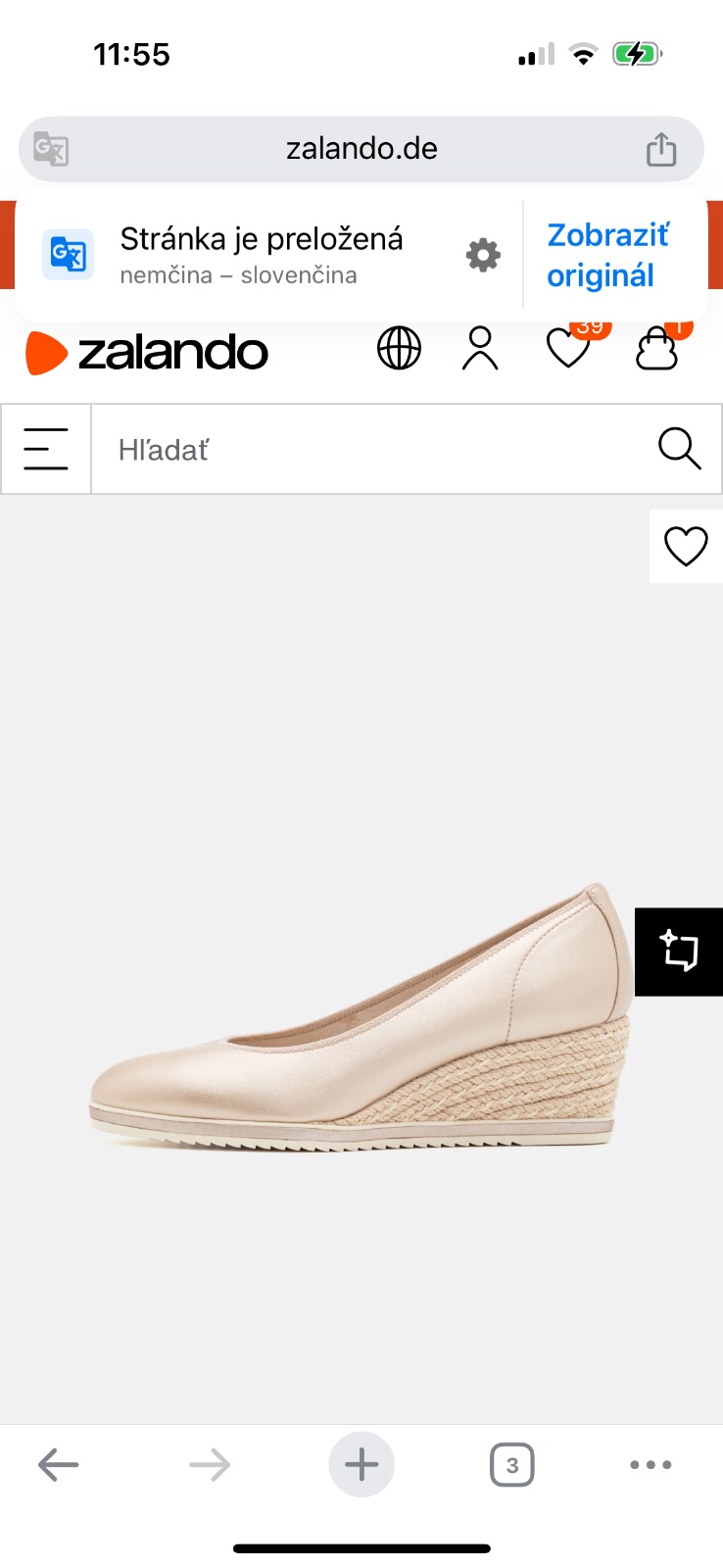Open a new browser tab
Image resolution: width=723 pixels, height=1568 pixels.
pos(361,1465)
